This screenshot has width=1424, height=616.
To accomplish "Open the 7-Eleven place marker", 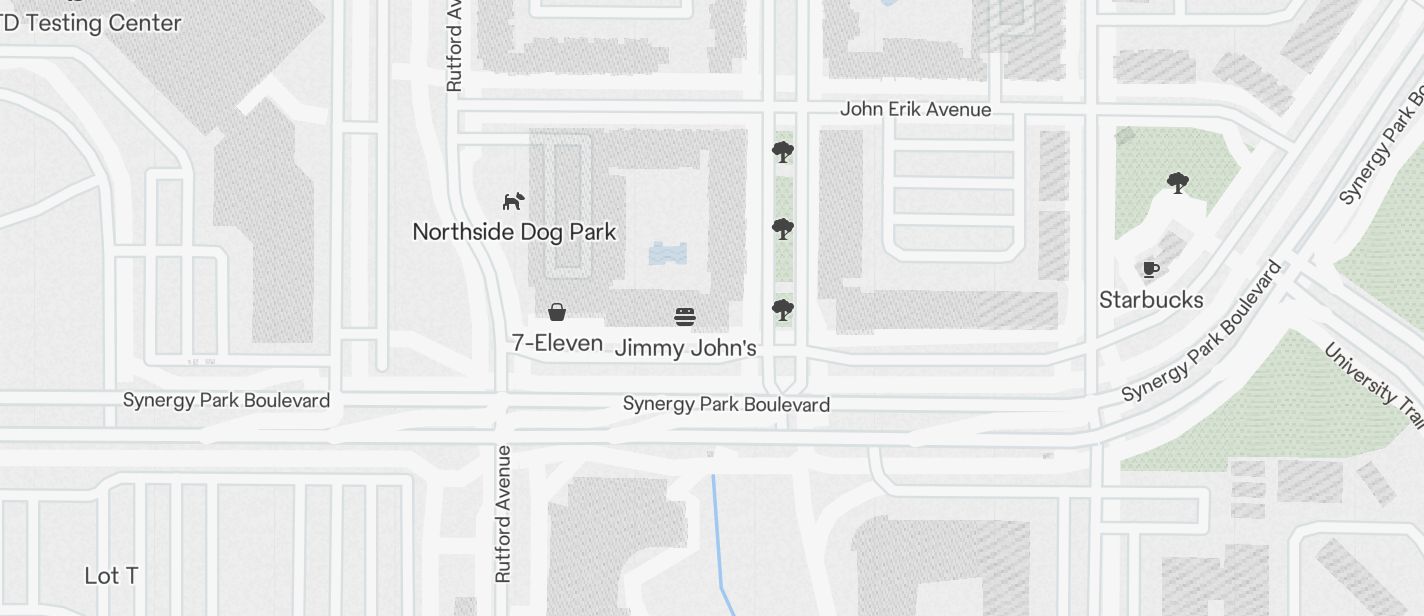I will click(x=557, y=313).
